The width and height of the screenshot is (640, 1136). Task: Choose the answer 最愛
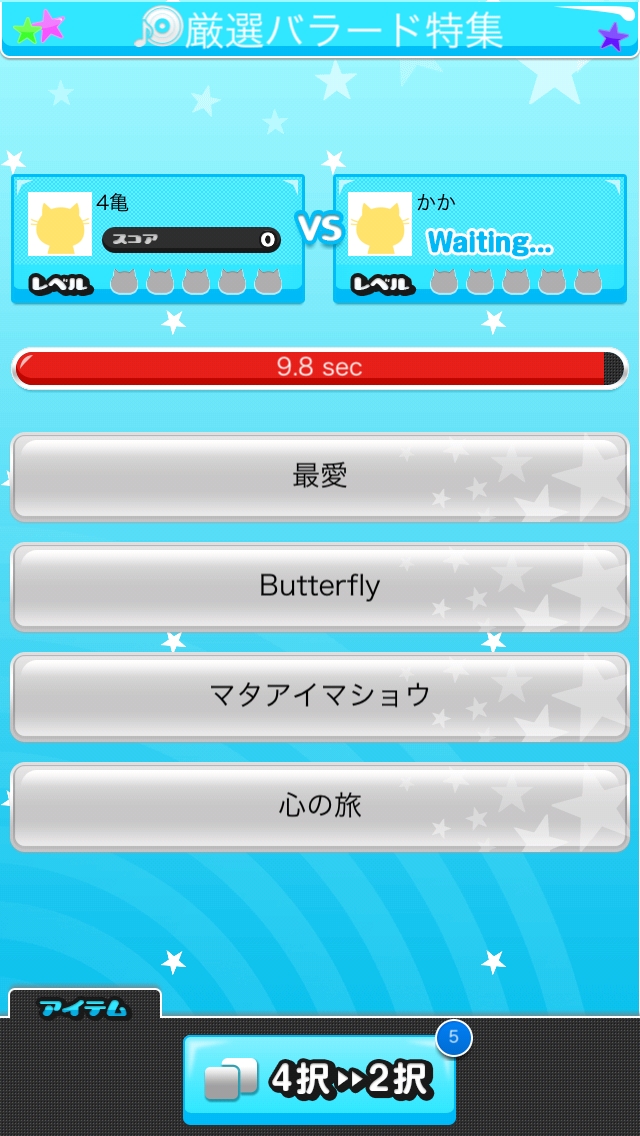point(320,477)
